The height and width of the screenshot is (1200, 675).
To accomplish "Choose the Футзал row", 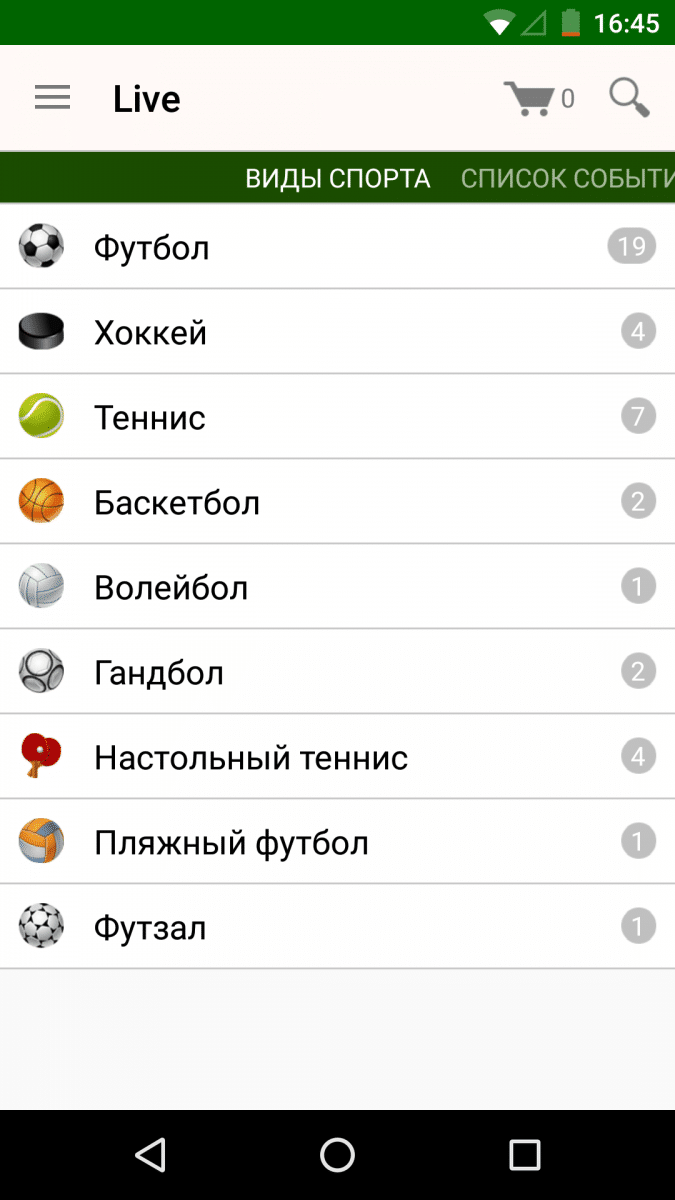I will pos(337,926).
